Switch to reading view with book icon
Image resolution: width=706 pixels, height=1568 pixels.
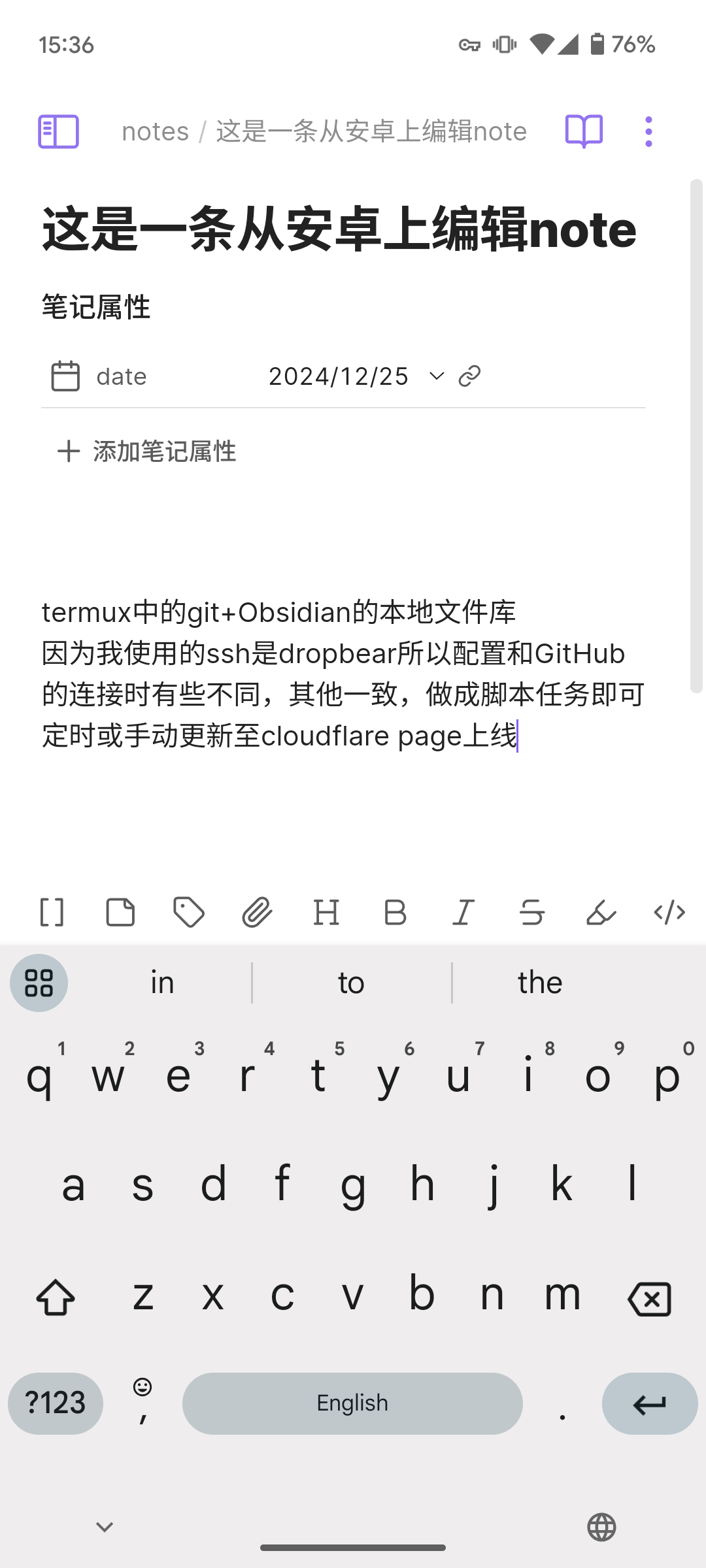584,131
